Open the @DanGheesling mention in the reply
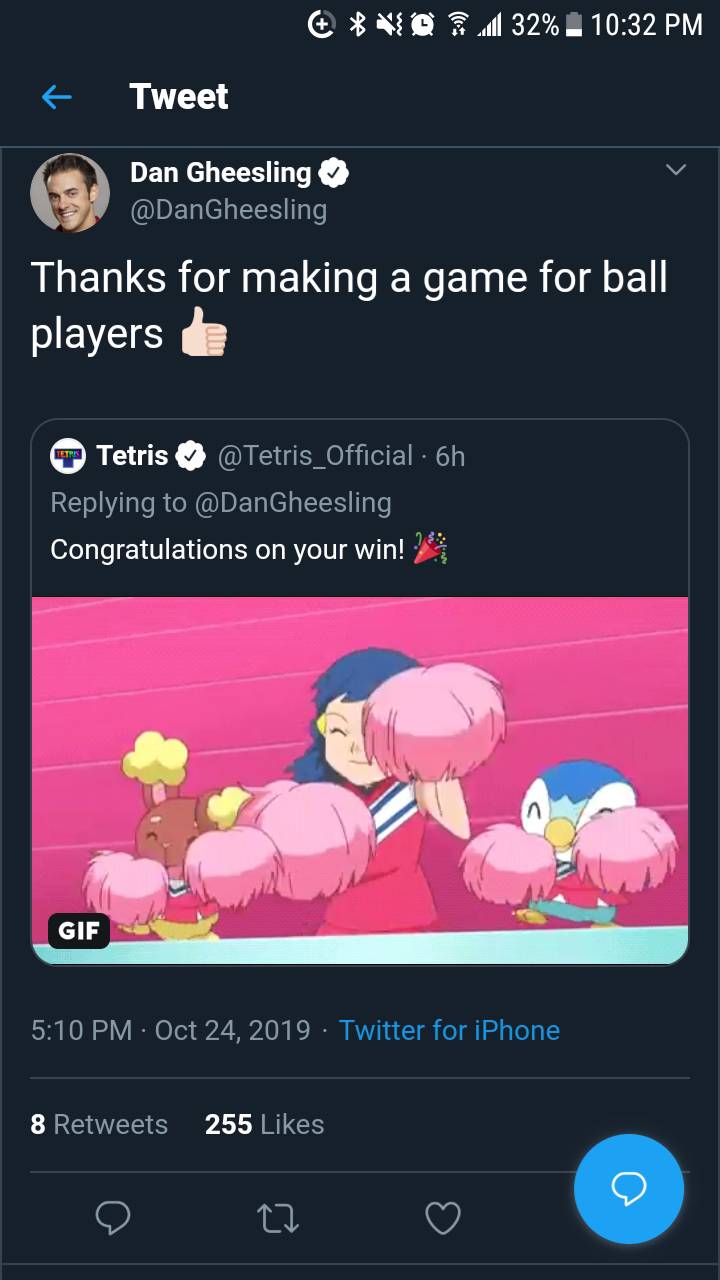This screenshot has height=1280, width=720. pyautogui.click(x=293, y=502)
